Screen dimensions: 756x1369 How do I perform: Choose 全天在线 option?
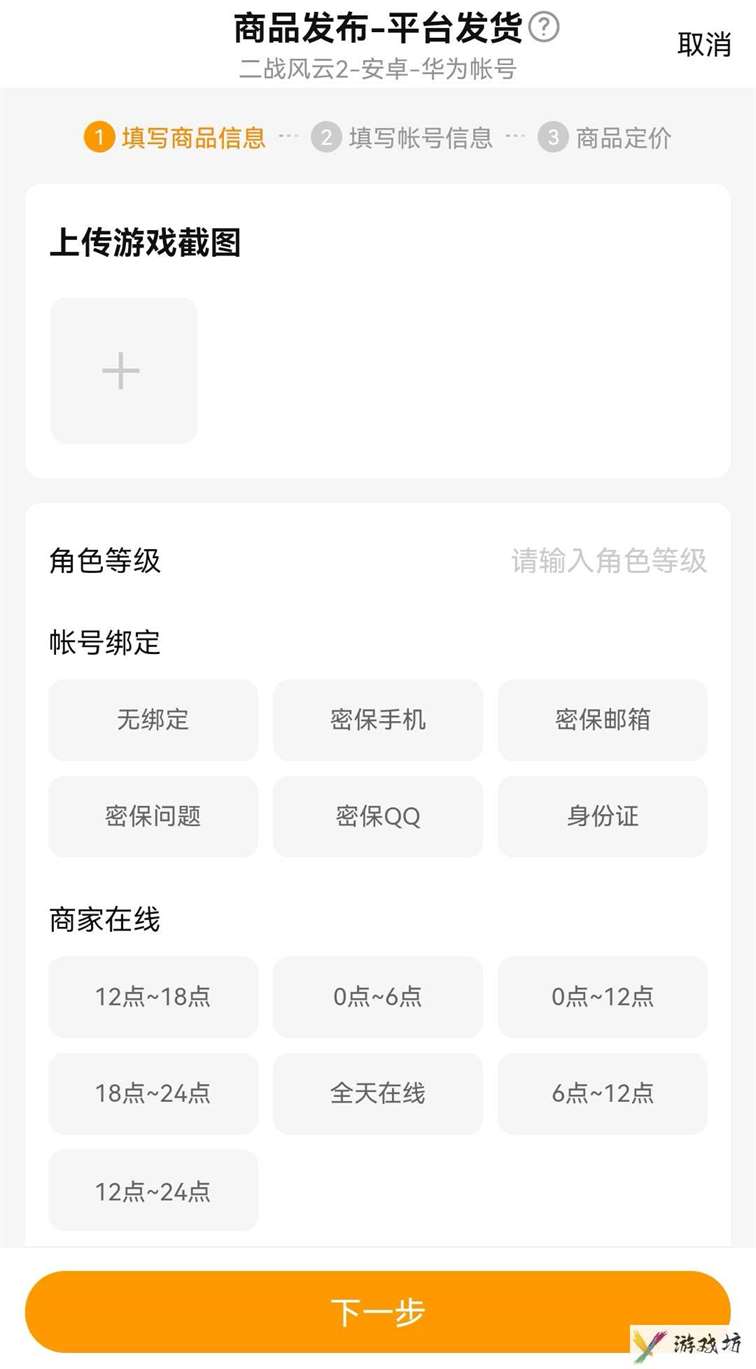[x=378, y=1094]
